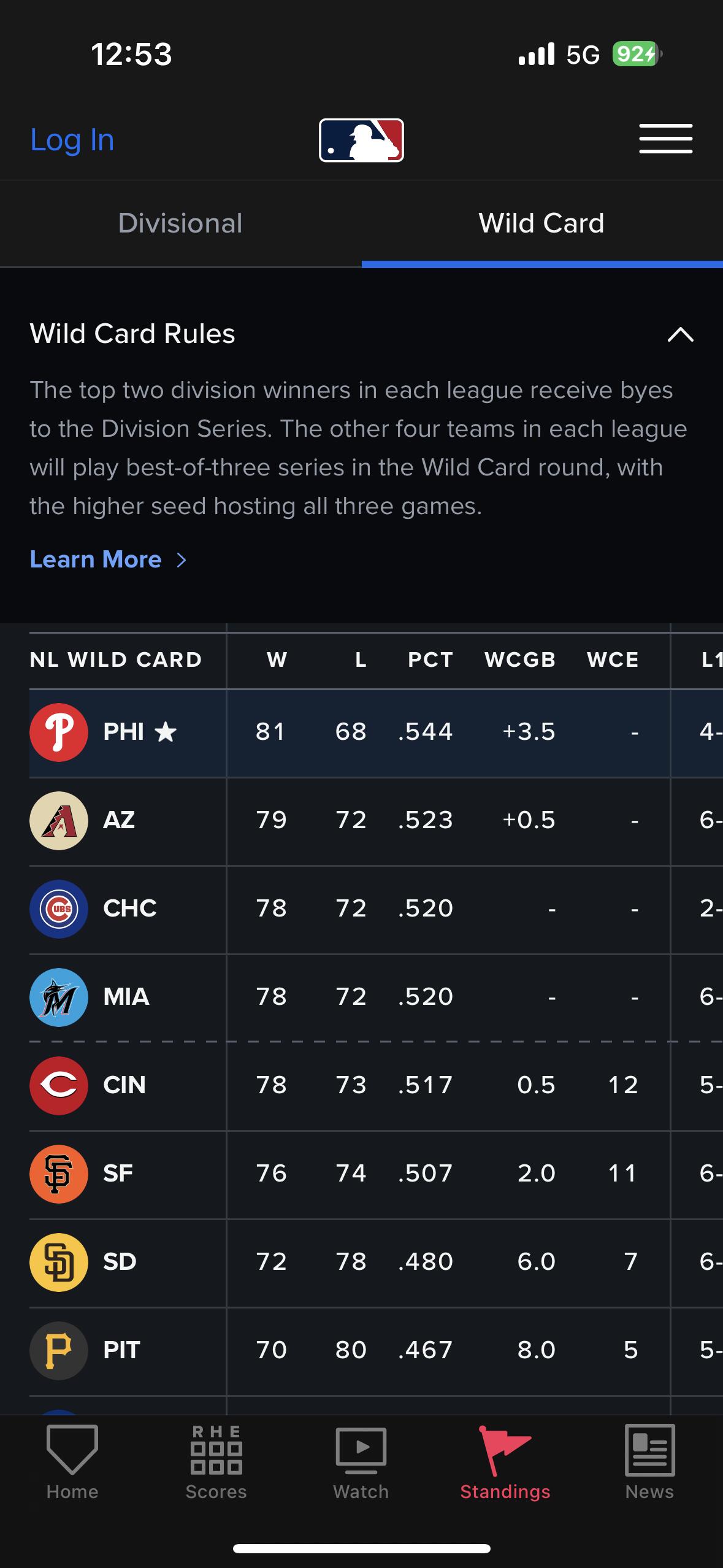723x1568 pixels.
Task: Open the News tab
Action: tap(650, 1462)
